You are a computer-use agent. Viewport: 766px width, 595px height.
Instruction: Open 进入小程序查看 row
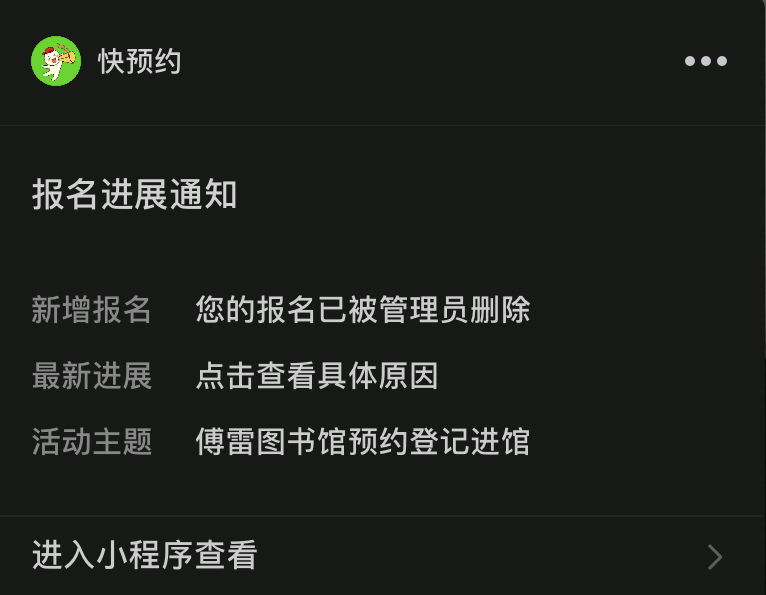(380, 556)
